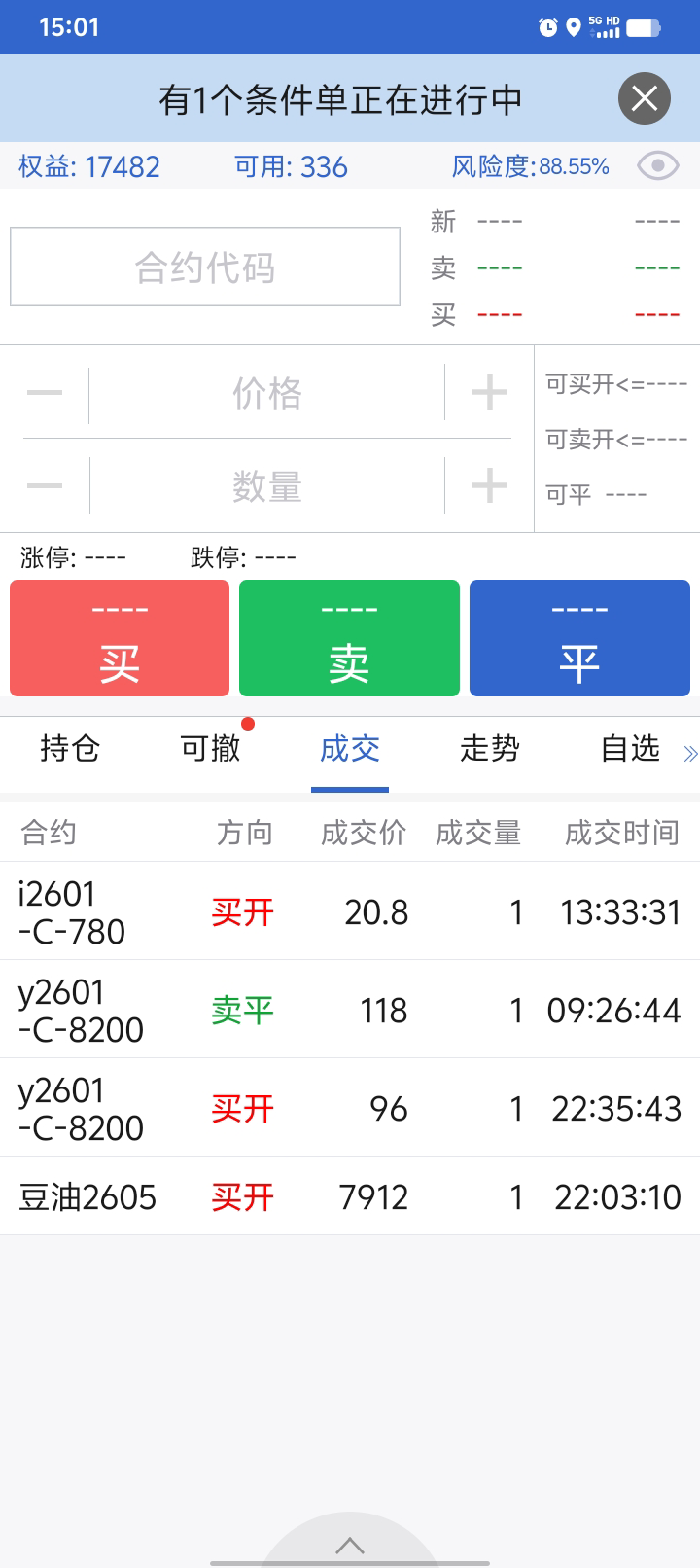Decrease the 数量 quantity with minus
Image resolution: width=700 pixels, height=1568 pixels.
coord(45,485)
